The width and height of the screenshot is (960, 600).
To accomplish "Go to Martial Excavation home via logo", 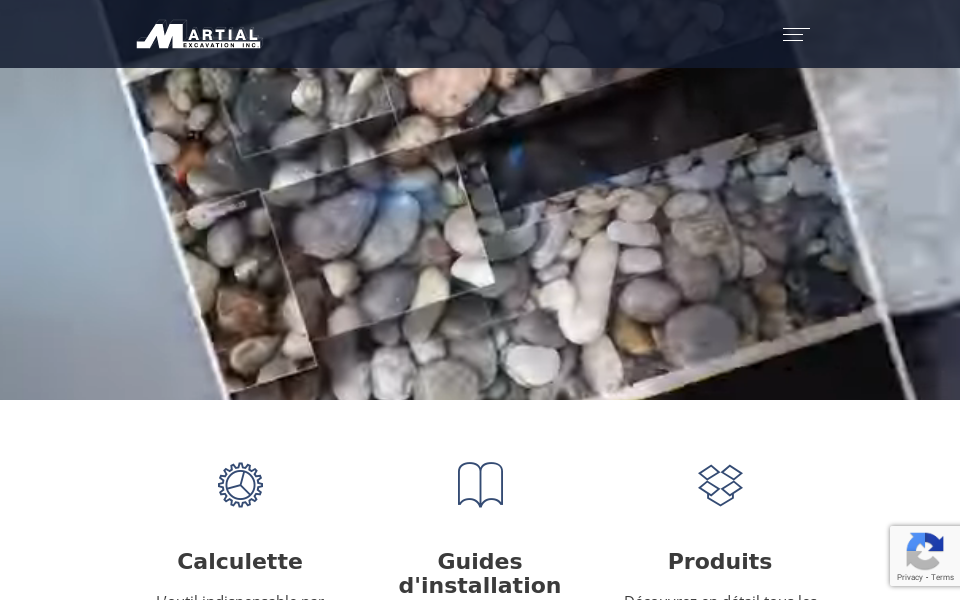I will coord(198,36).
